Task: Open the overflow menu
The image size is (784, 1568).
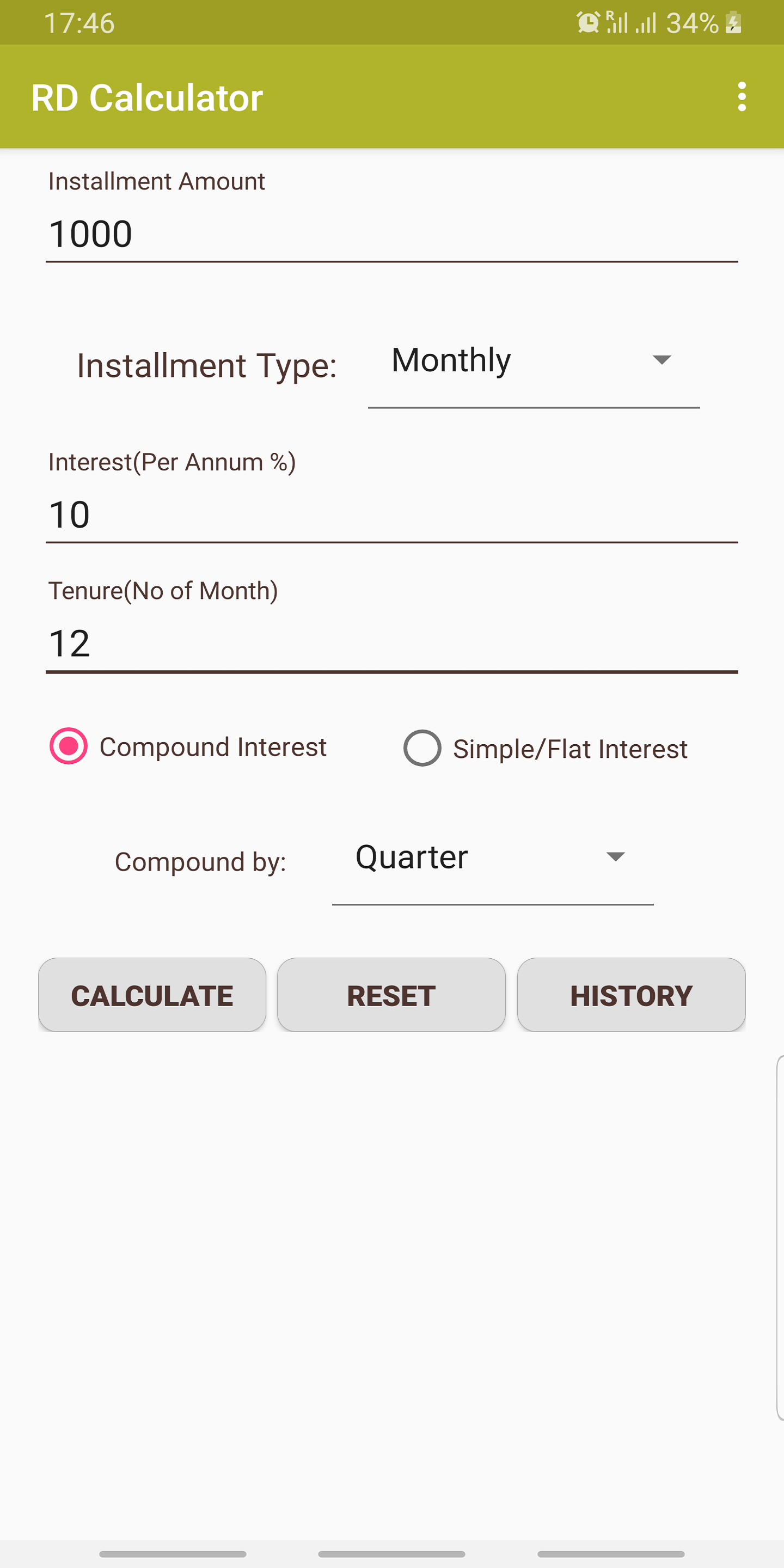Action: click(742, 97)
